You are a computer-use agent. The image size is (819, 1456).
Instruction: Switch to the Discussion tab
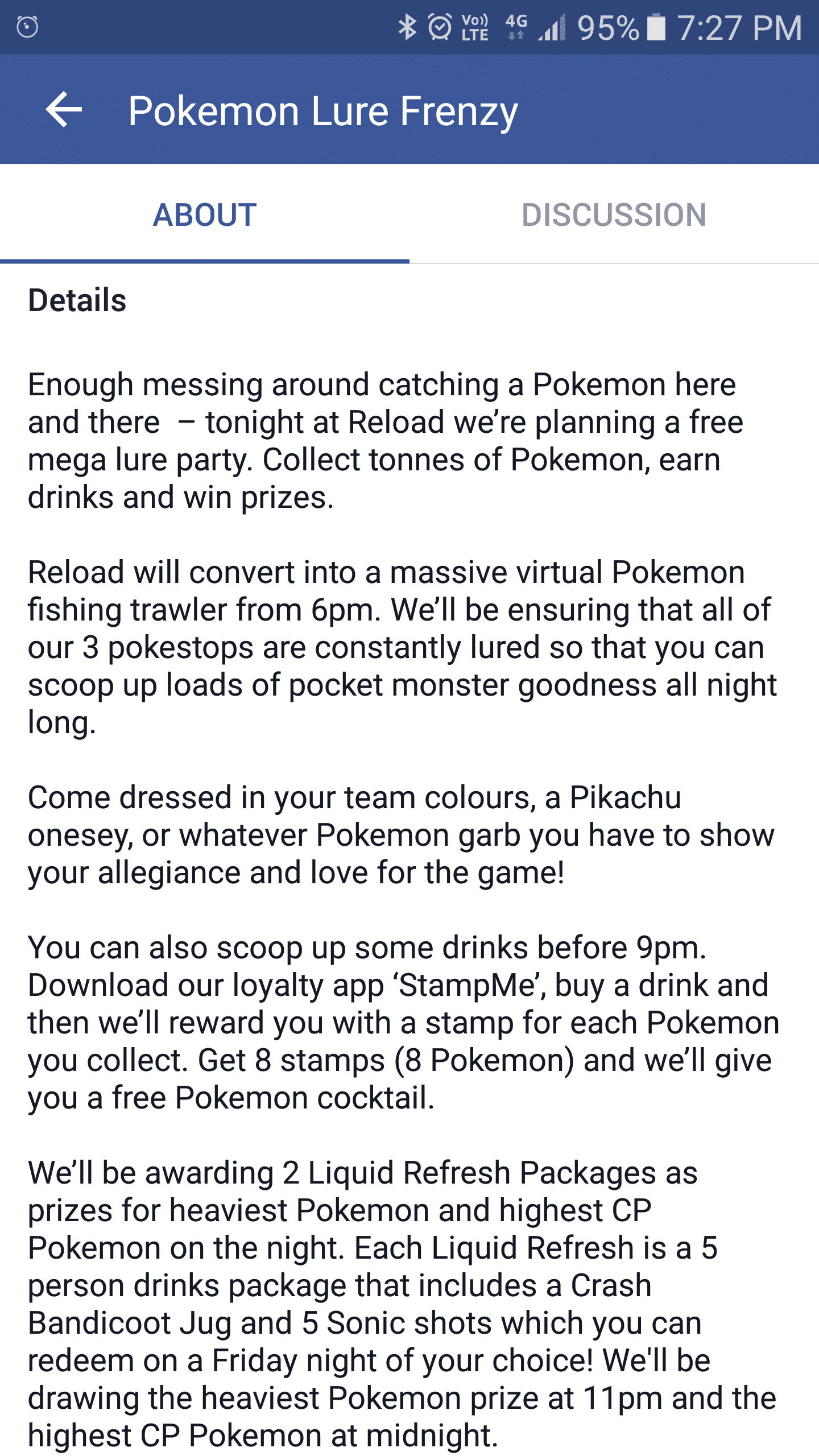click(614, 215)
